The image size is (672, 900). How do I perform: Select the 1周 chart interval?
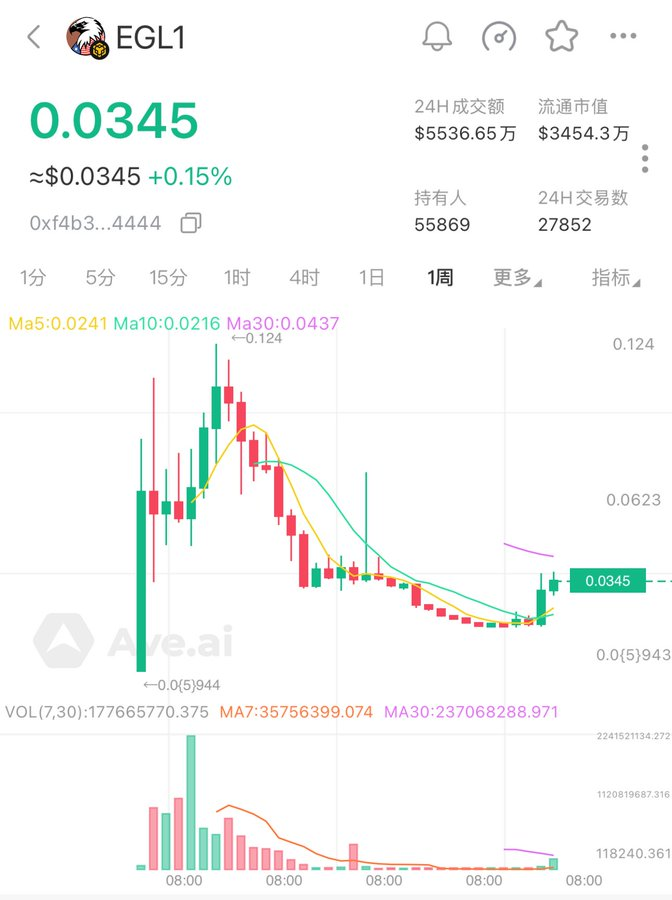tap(440, 277)
